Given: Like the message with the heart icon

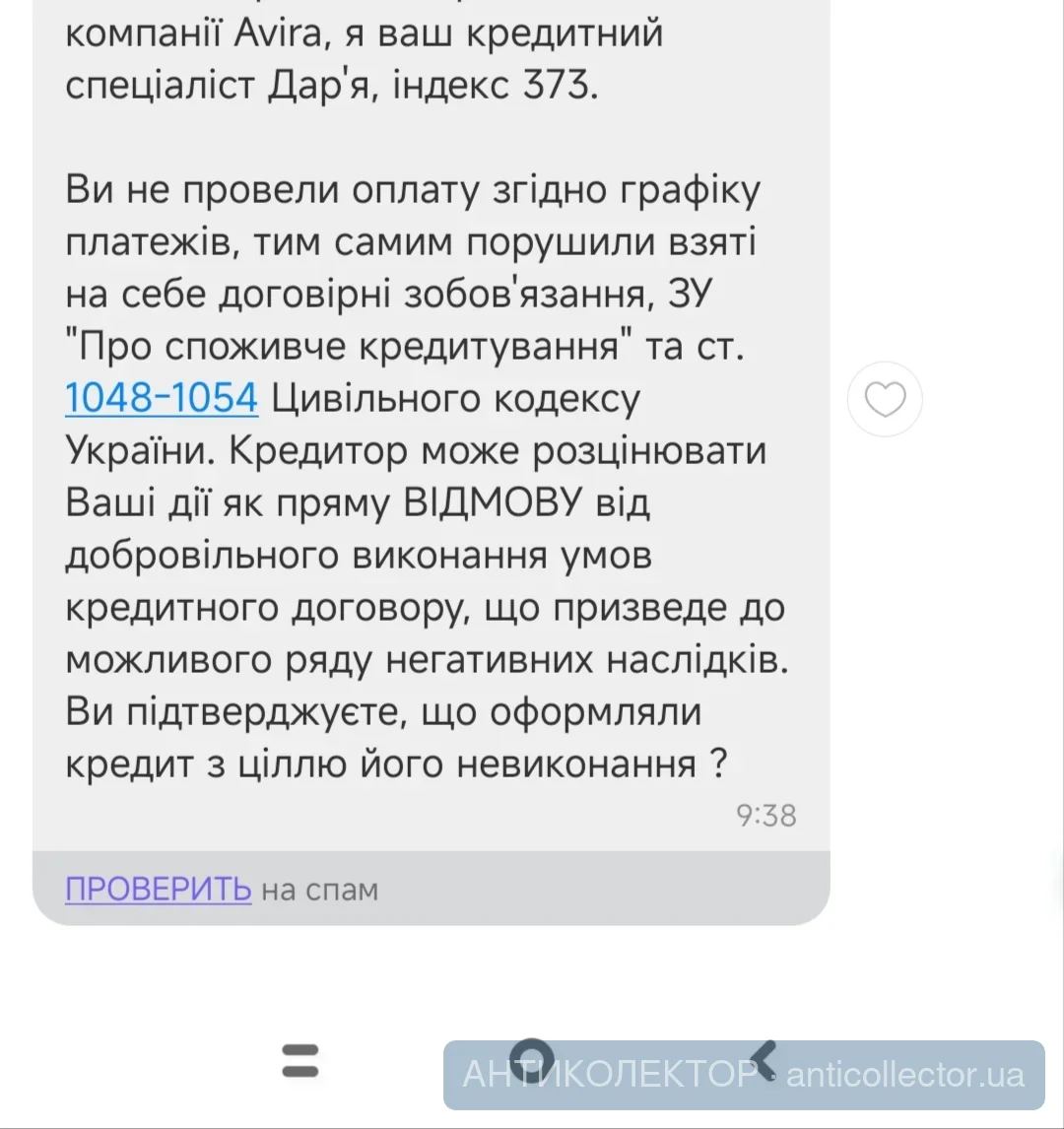Looking at the screenshot, I should click(x=885, y=400).
